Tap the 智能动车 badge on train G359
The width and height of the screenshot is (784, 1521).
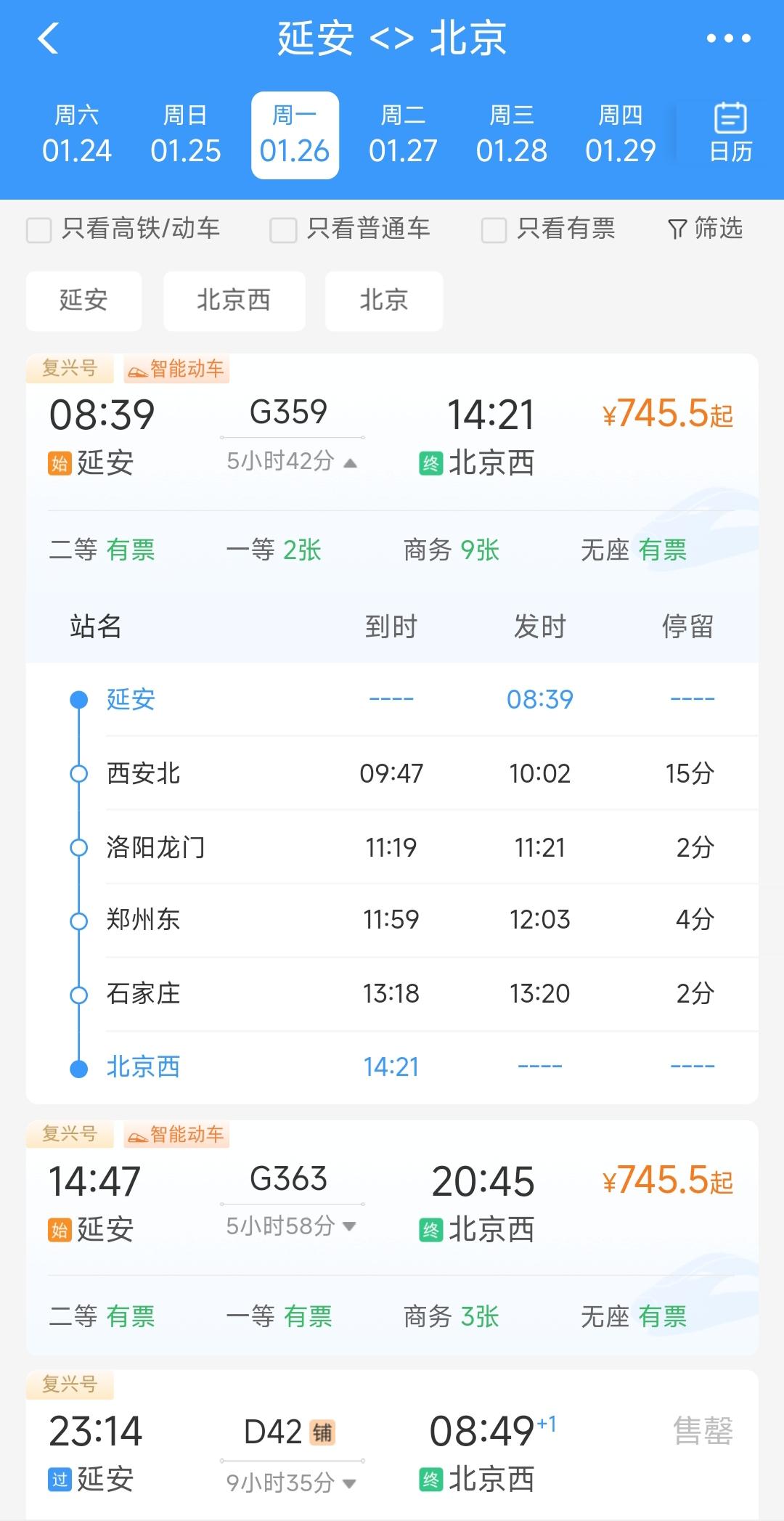(x=176, y=369)
